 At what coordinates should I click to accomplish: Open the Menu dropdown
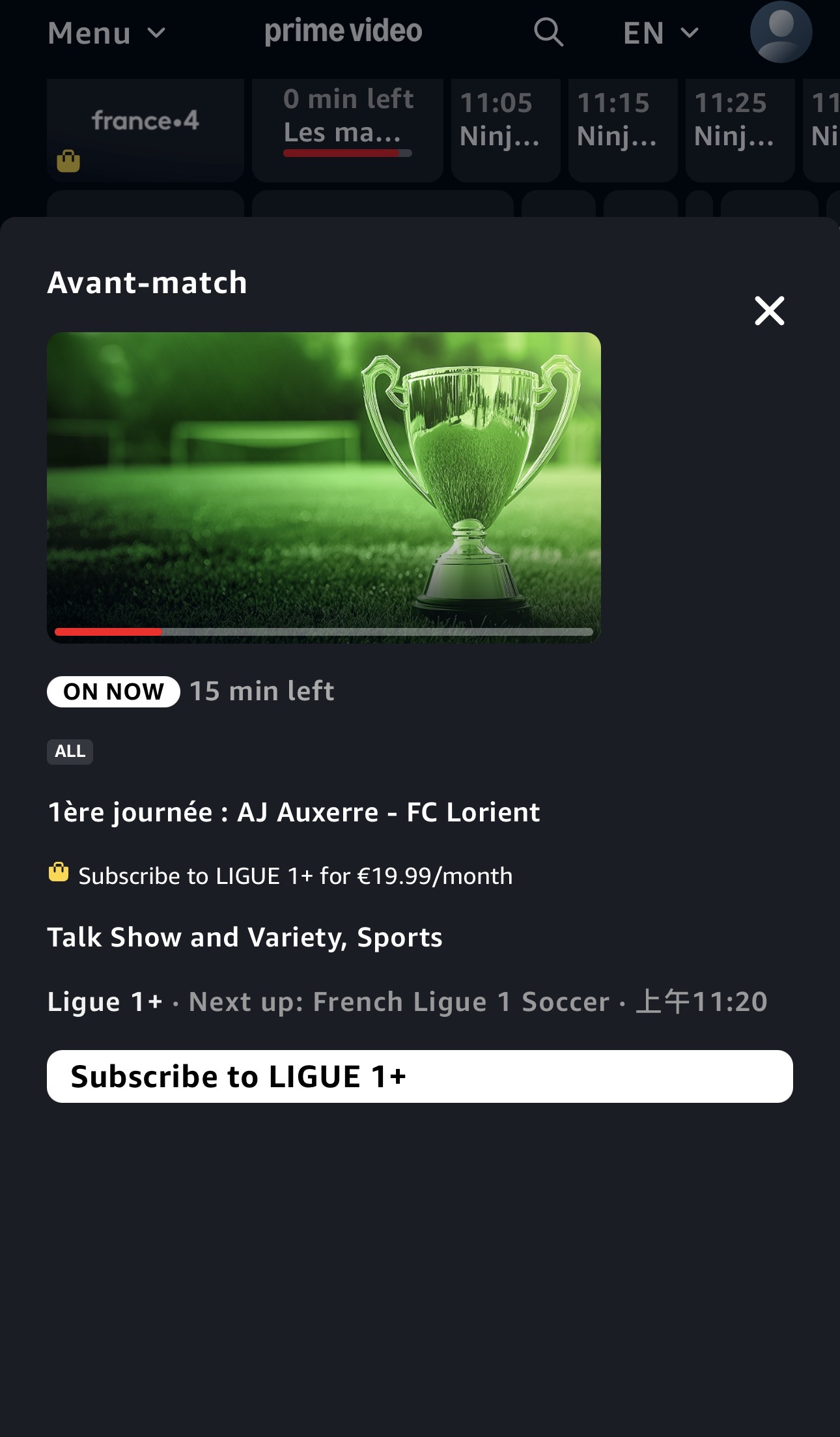click(x=106, y=33)
